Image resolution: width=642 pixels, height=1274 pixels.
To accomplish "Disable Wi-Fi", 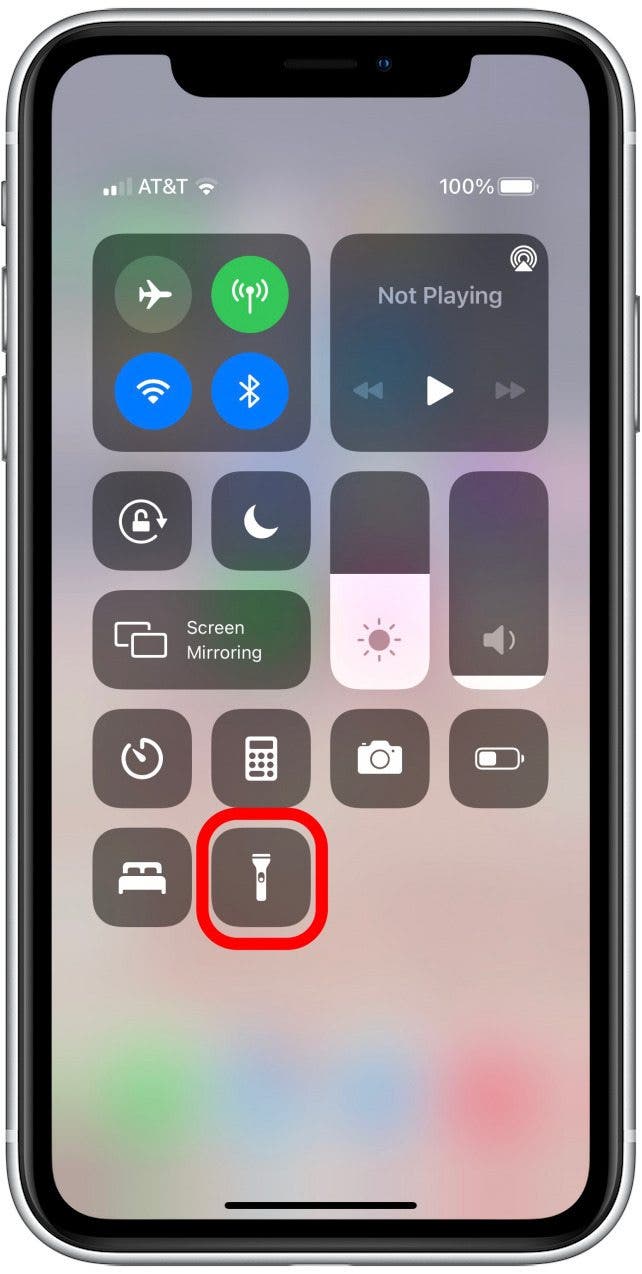I will (x=153, y=390).
